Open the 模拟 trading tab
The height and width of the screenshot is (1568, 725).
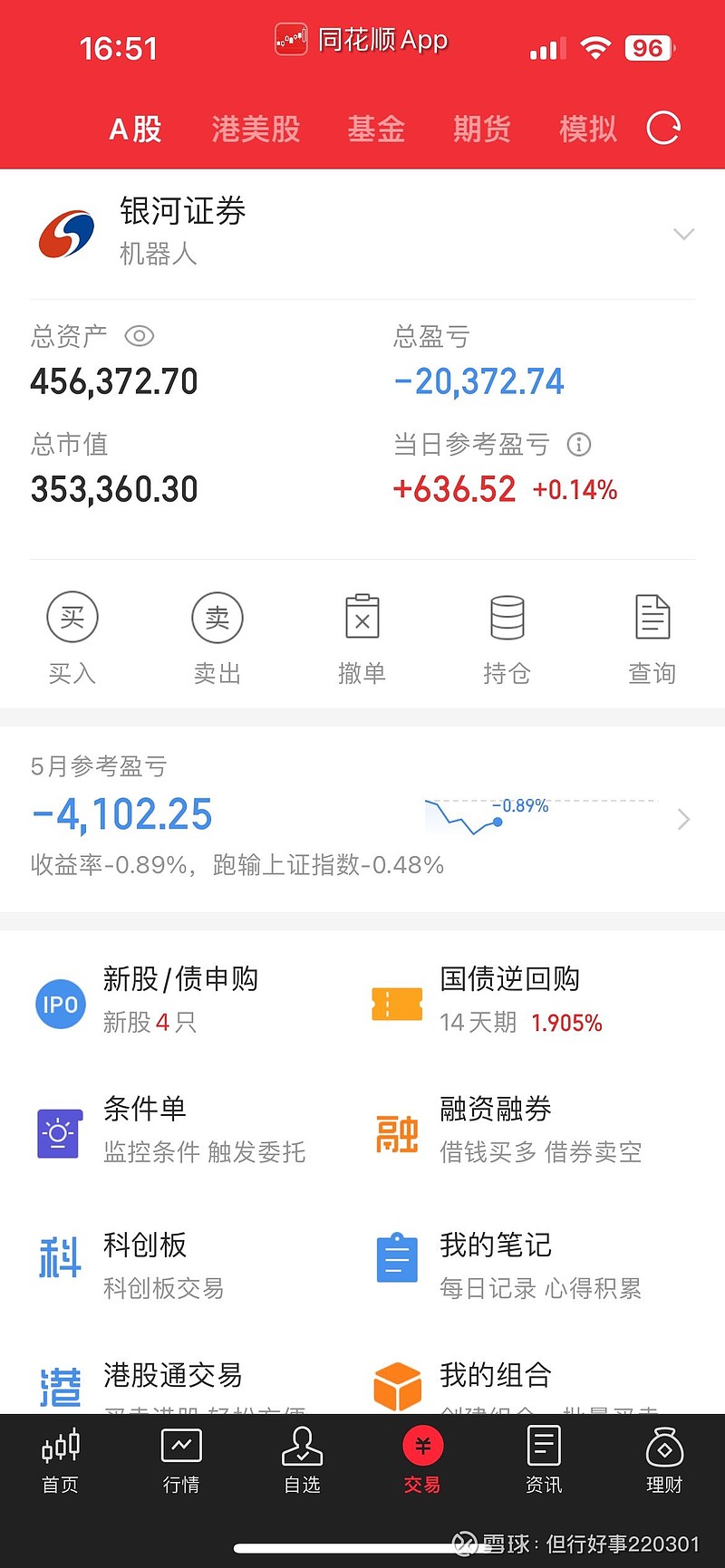pyautogui.click(x=588, y=130)
